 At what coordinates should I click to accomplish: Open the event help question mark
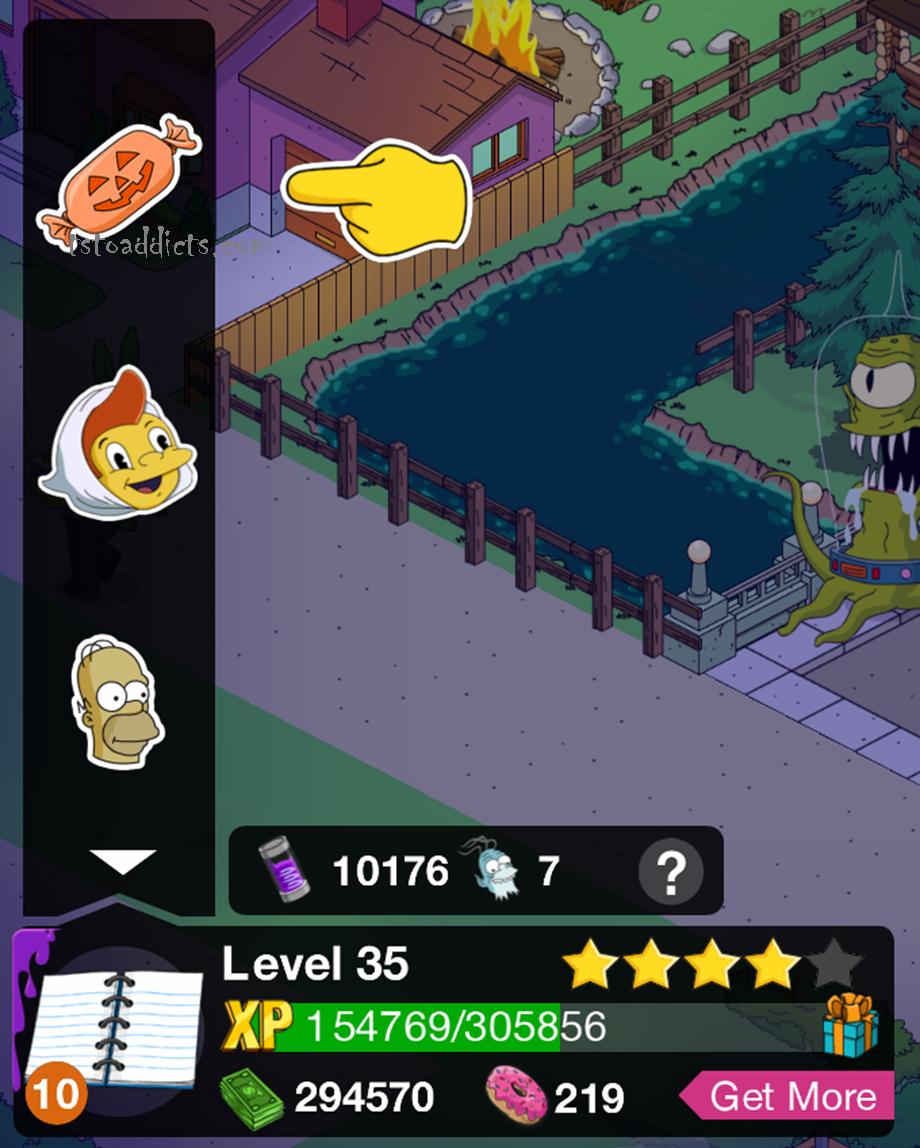[x=670, y=872]
